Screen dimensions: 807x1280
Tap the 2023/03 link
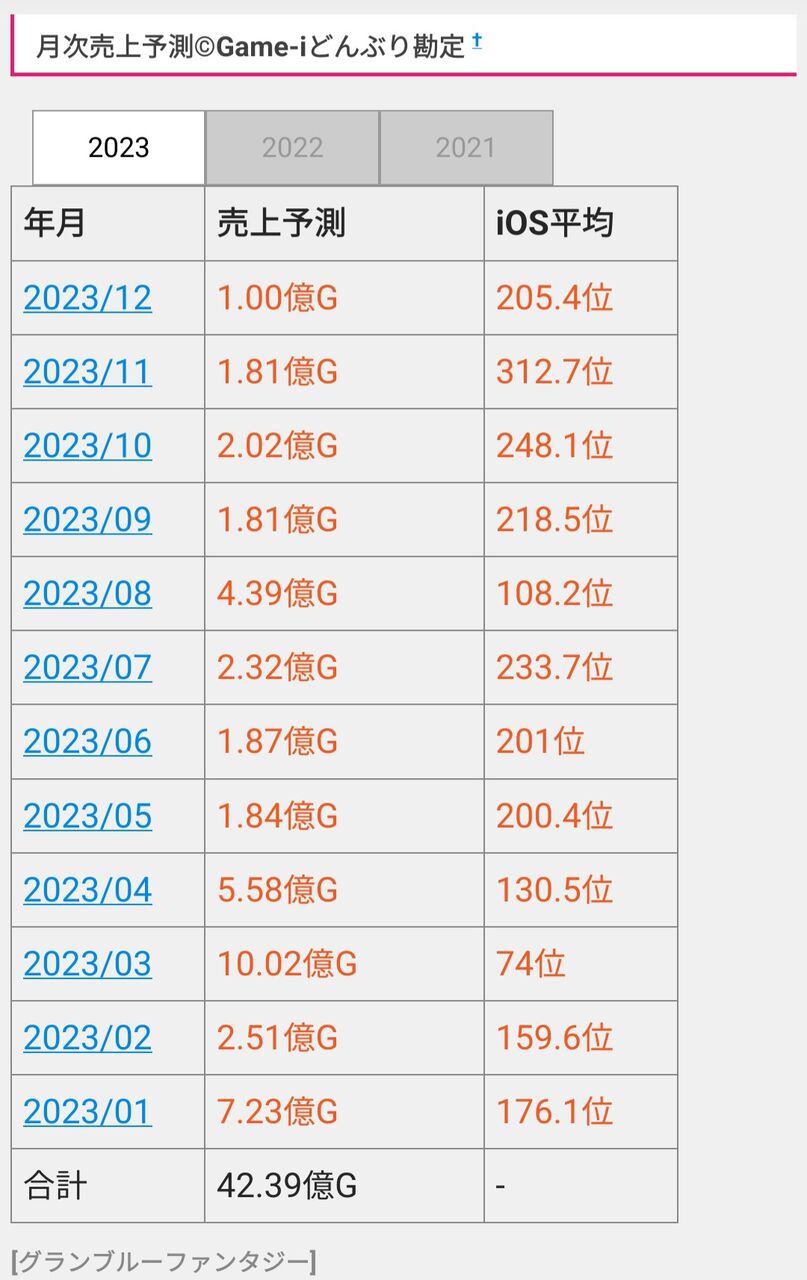[88, 964]
